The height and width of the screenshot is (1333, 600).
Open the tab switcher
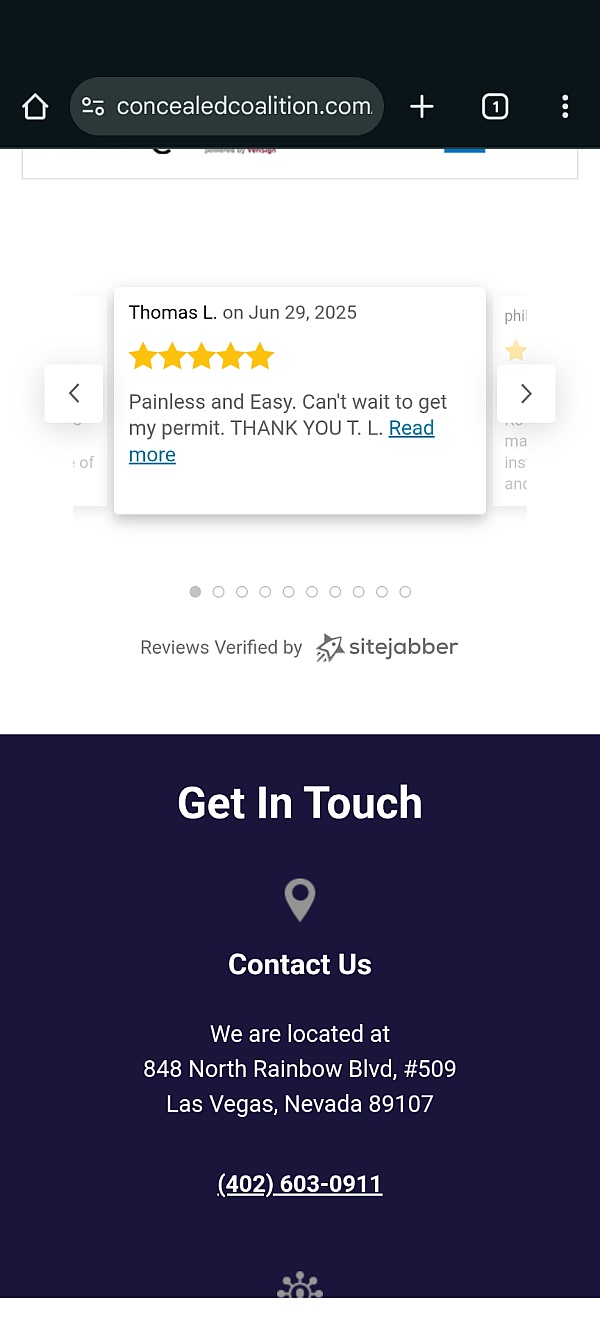click(495, 107)
